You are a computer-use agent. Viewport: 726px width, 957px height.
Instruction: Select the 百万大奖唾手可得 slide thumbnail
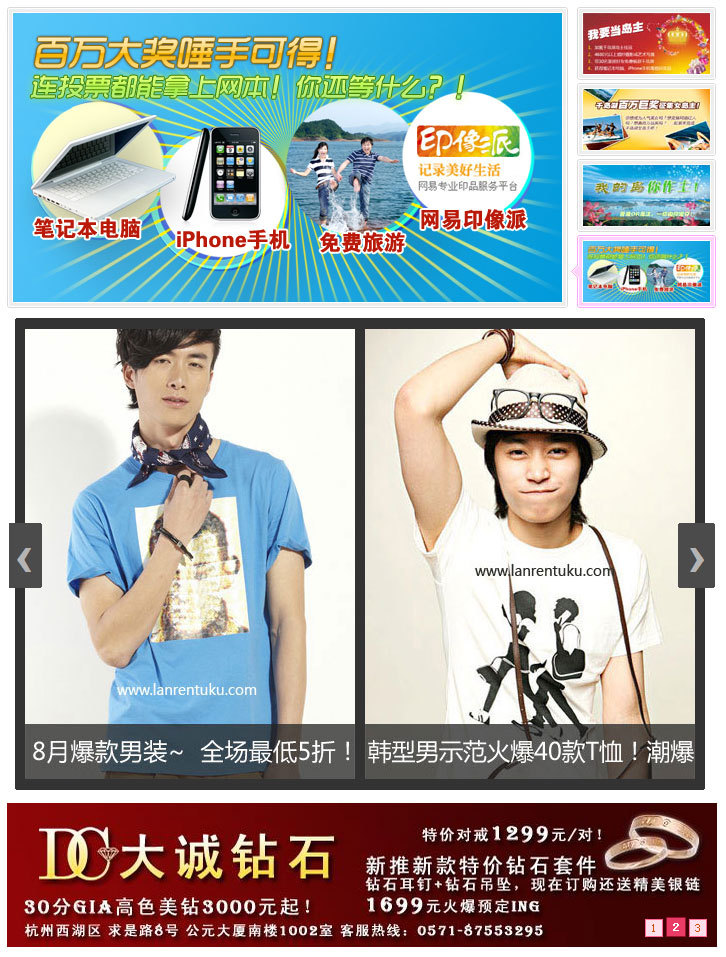[x=646, y=271]
